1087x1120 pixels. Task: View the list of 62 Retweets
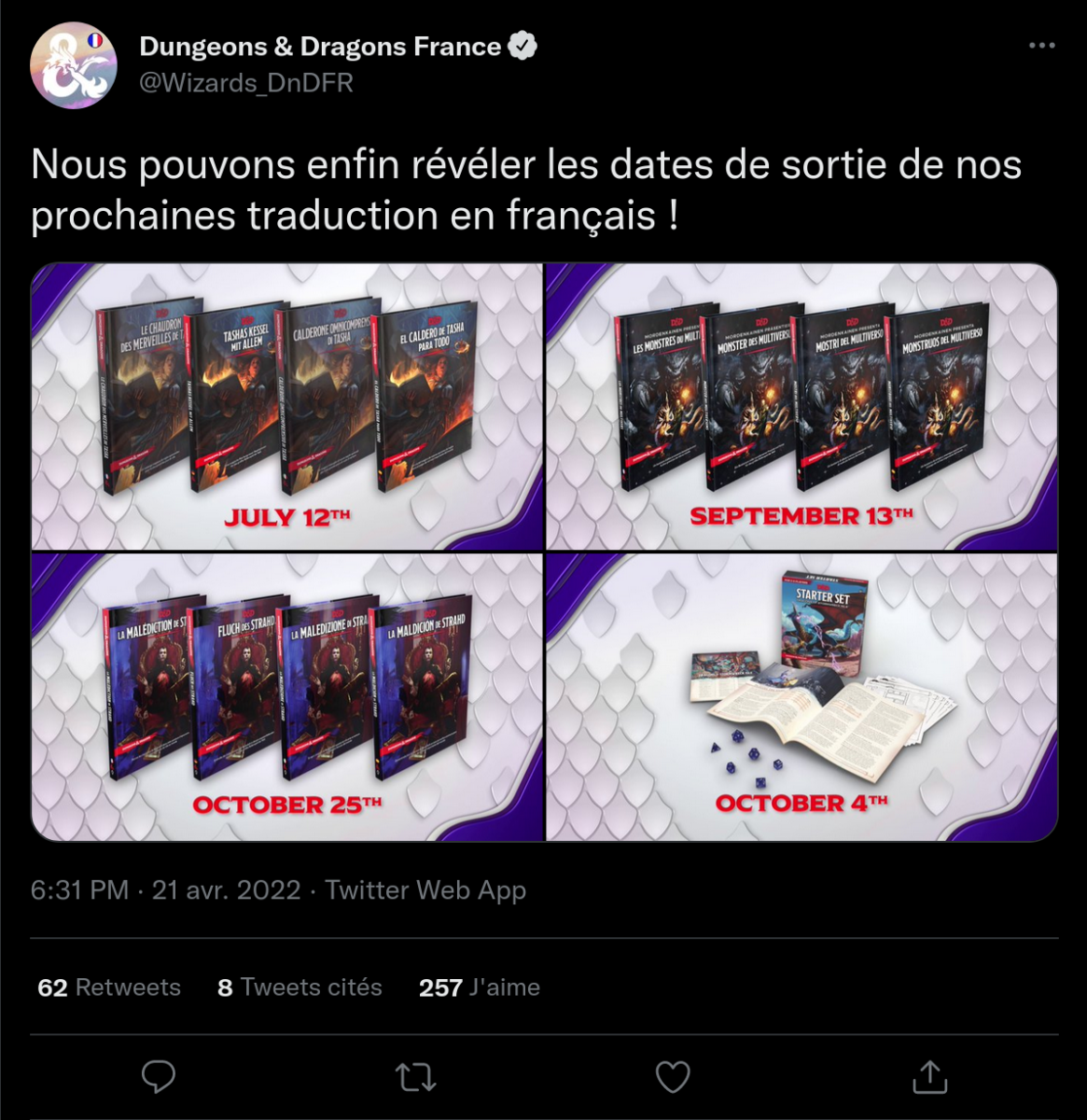click(109, 987)
